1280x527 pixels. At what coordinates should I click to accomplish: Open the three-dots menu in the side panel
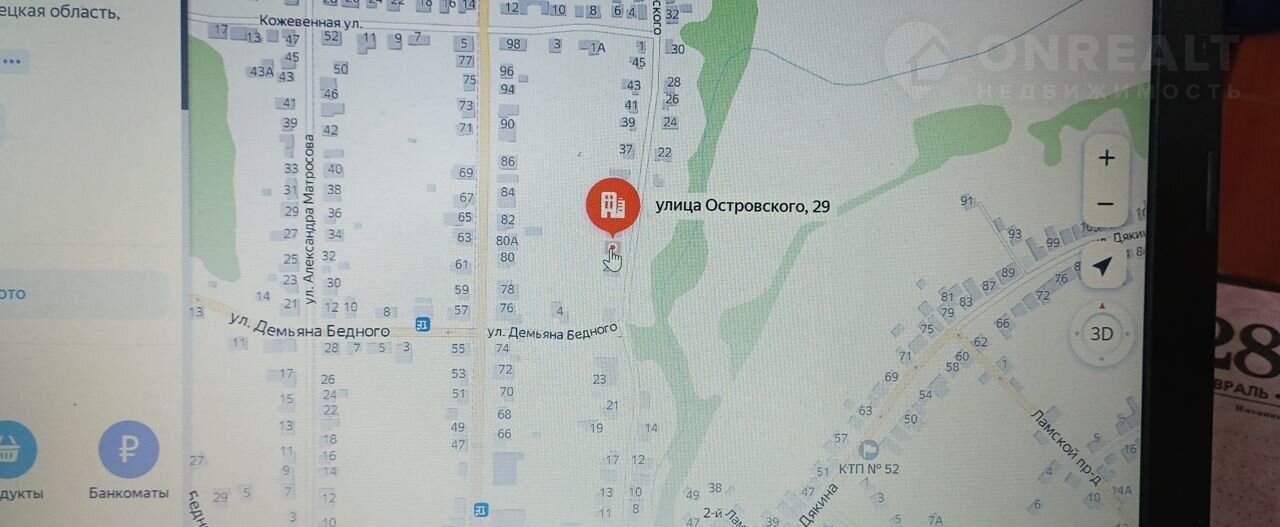click(11, 61)
